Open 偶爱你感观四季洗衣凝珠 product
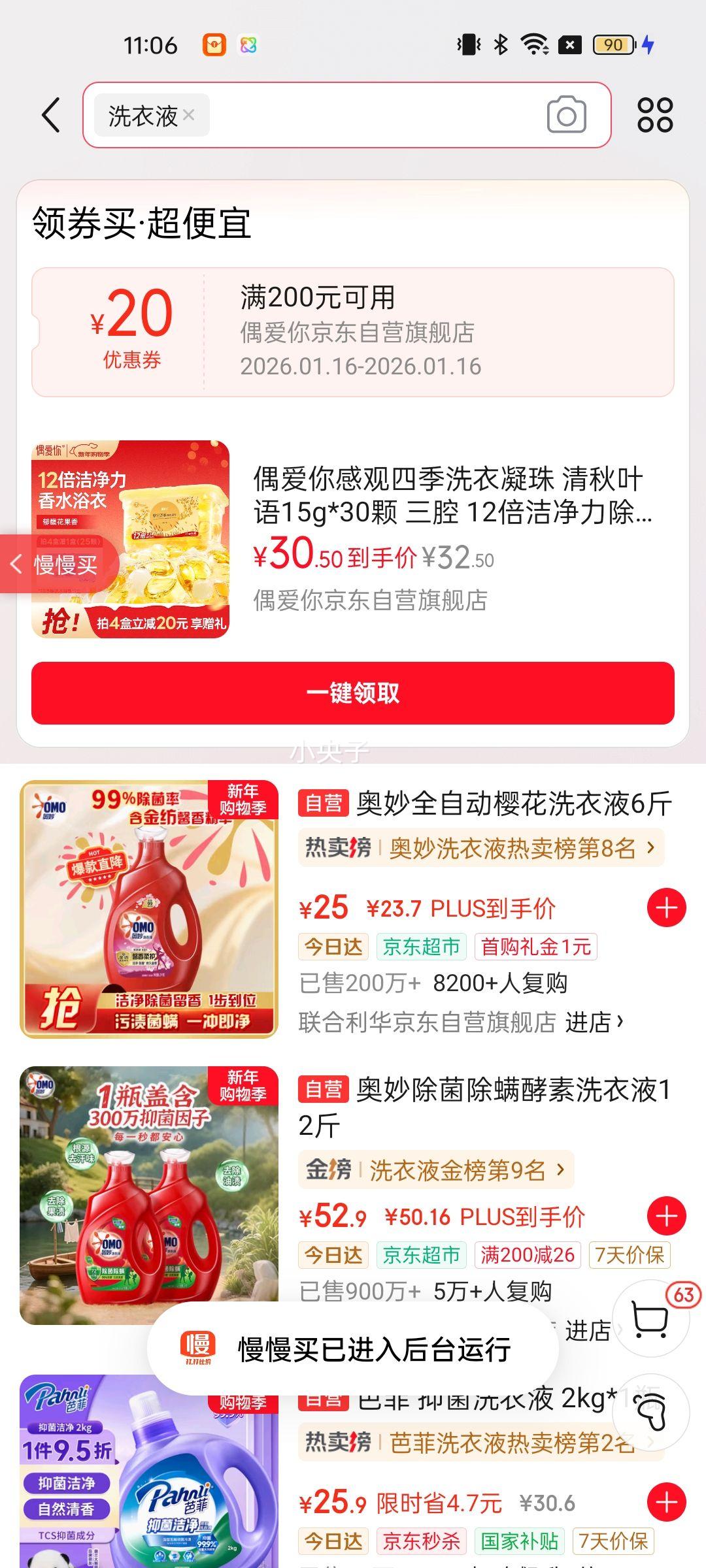This screenshot has width=706, height=1568. point(451,497)
